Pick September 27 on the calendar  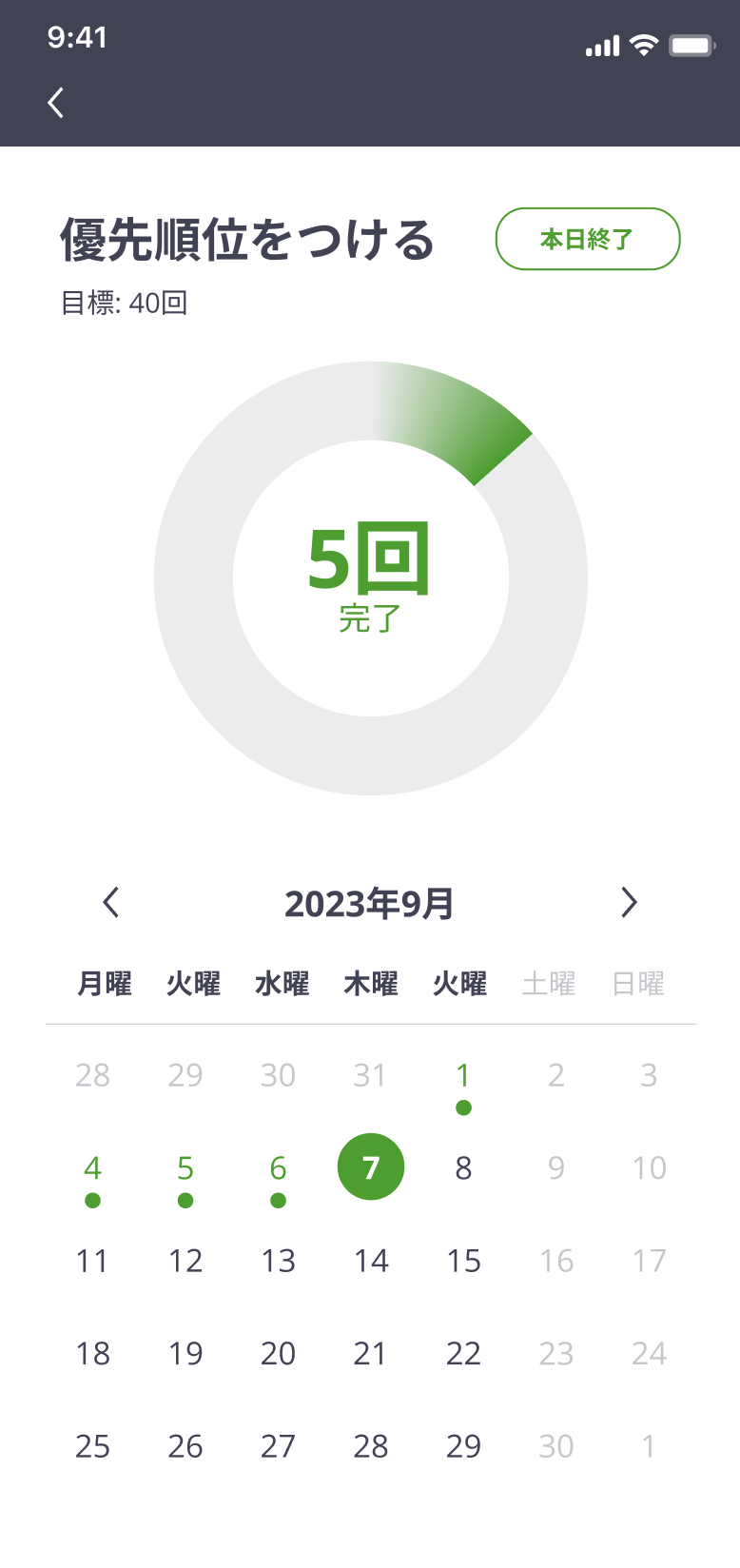pyautogui.click(x=278, y=1446)
